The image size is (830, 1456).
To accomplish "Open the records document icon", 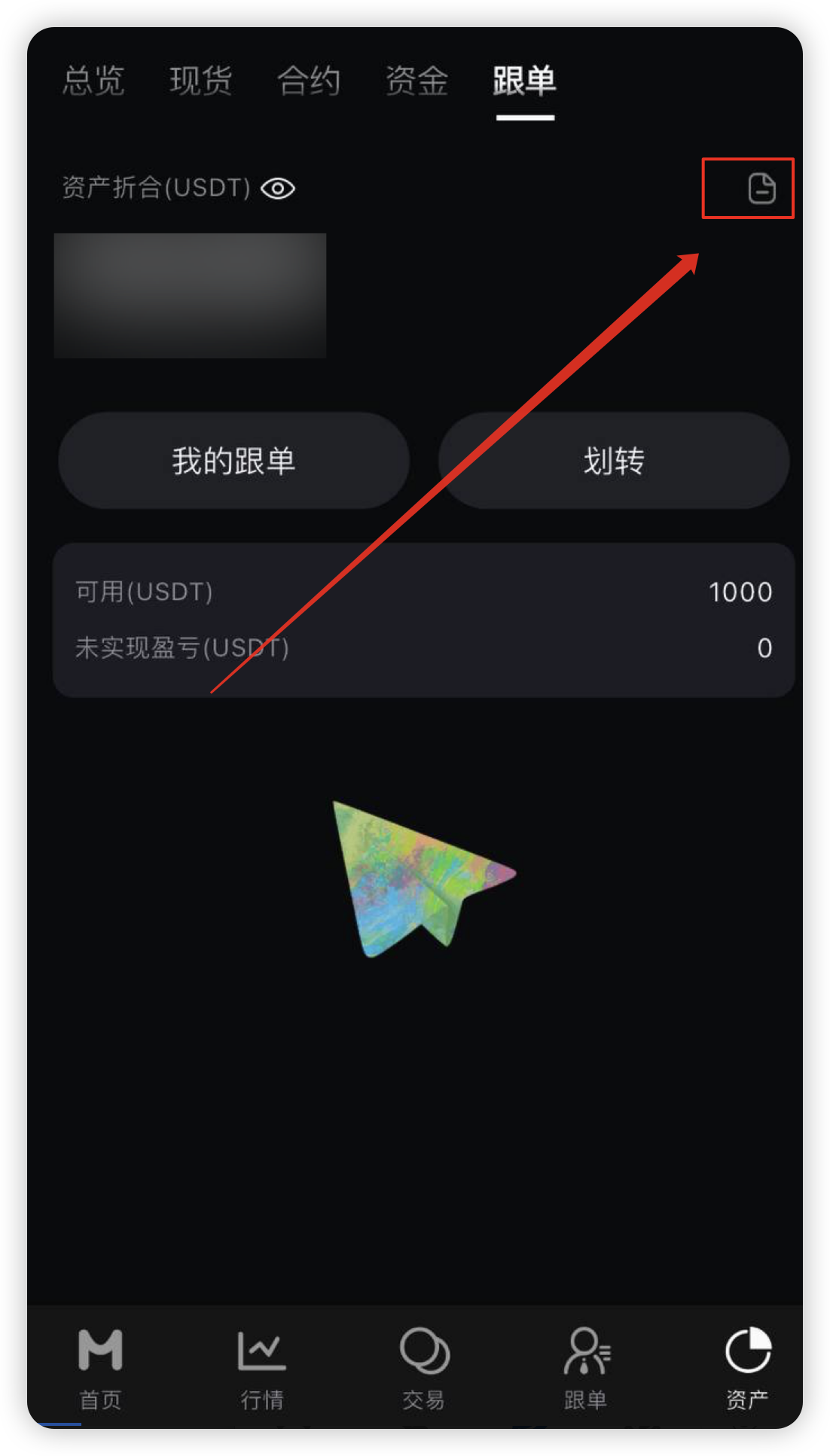I will (x=761, y=188).
